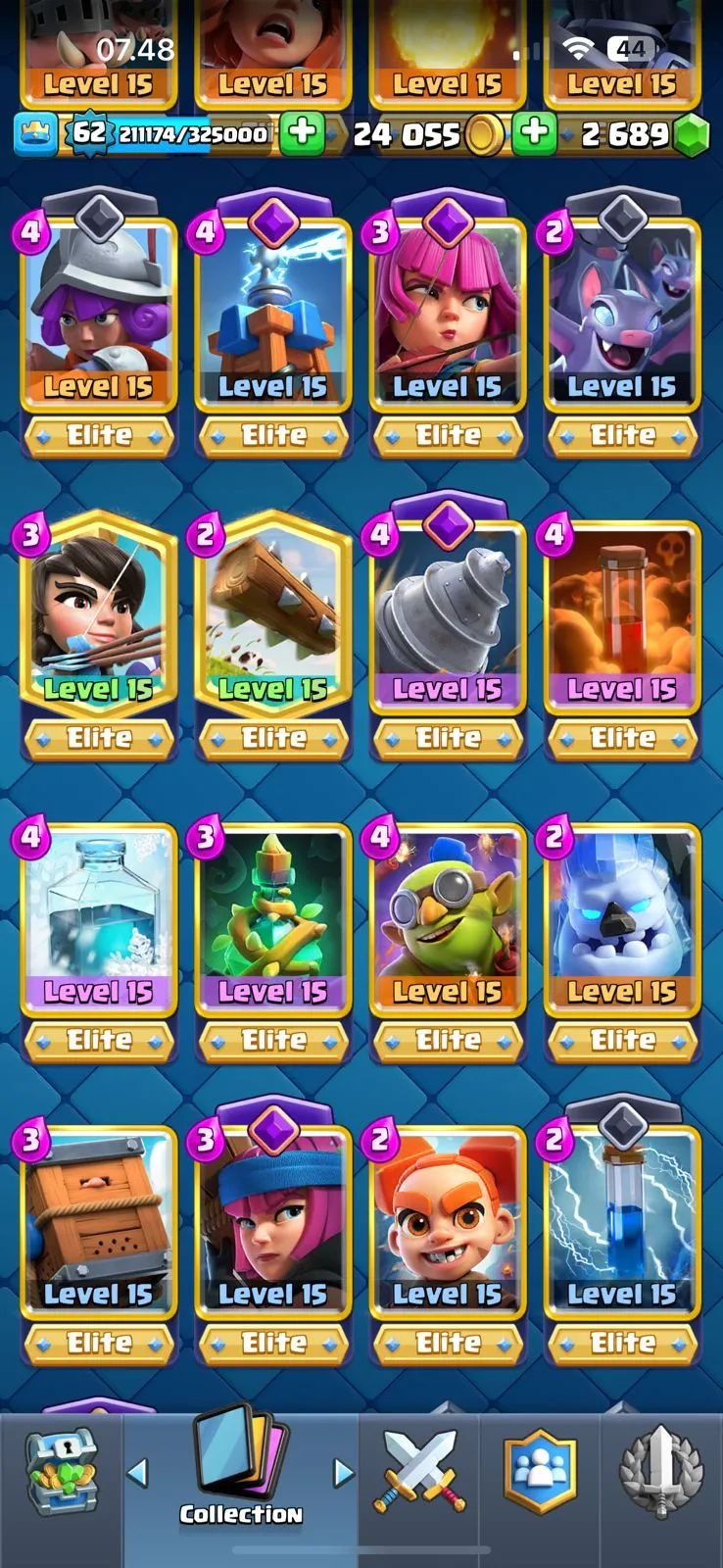The width and height of the screenshot is (723, 1568).
Task: Open the Tesla tower card
Action: [x=272, y=314]
